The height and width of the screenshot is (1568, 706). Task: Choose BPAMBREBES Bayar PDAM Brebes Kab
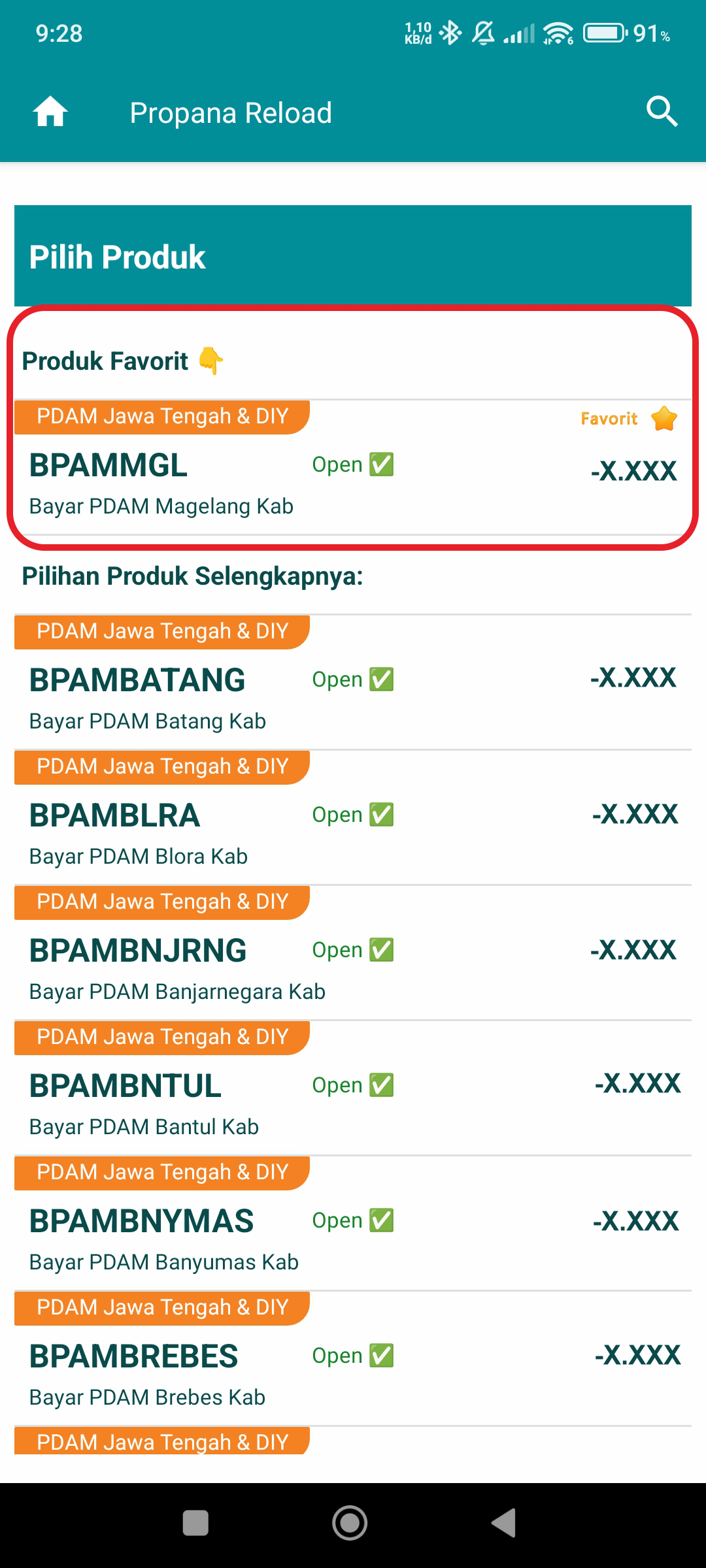pyautogui.click(x=353, y=1358)
